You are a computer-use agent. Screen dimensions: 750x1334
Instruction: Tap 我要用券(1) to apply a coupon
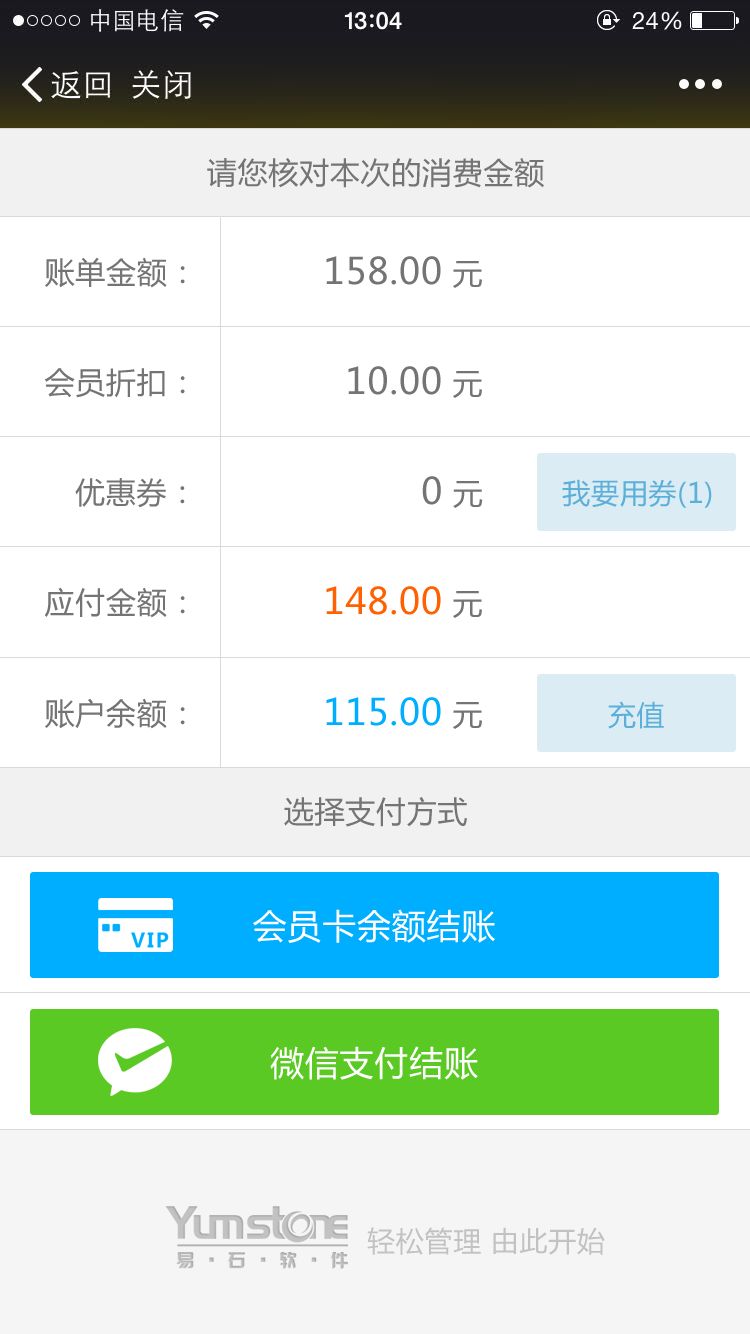click(636, 492)
